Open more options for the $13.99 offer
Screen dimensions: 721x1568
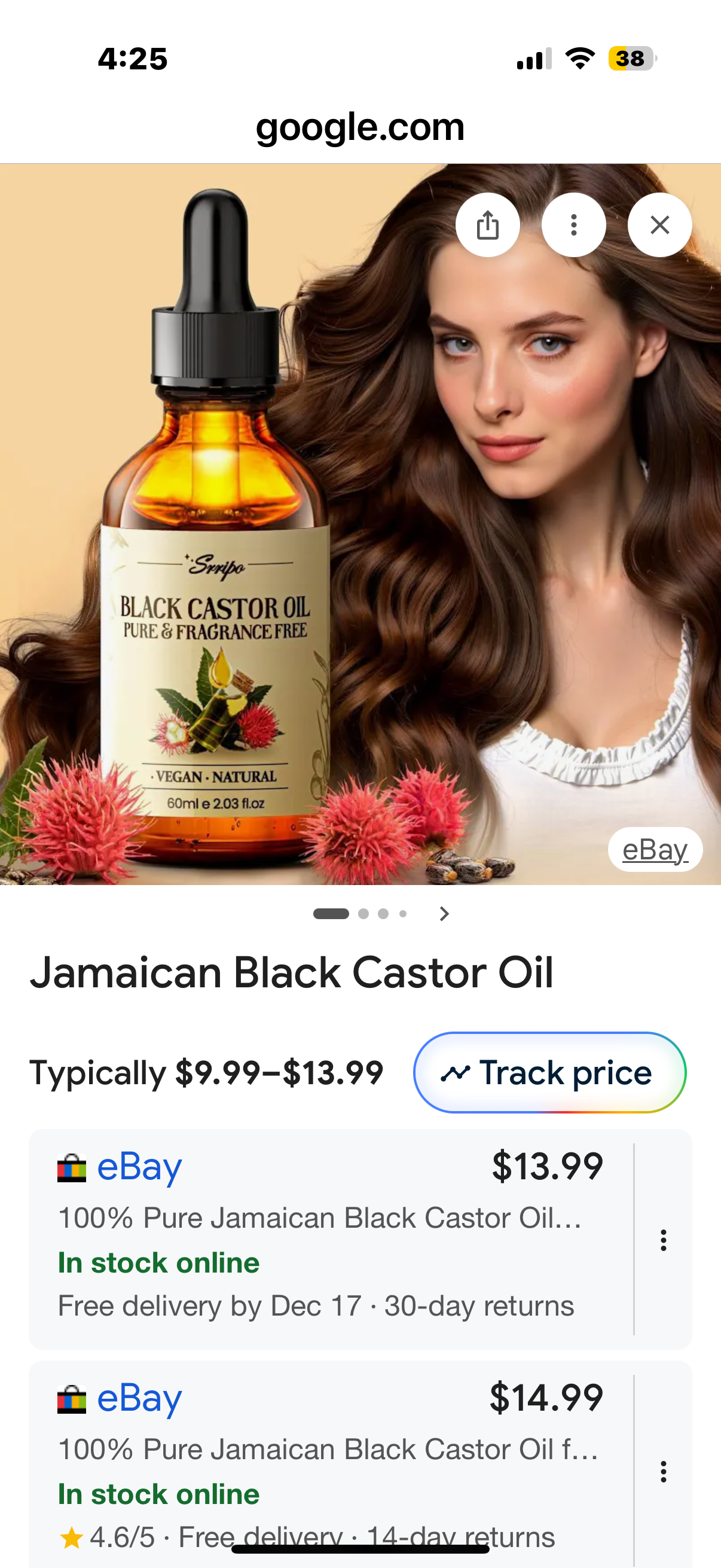663,1240
